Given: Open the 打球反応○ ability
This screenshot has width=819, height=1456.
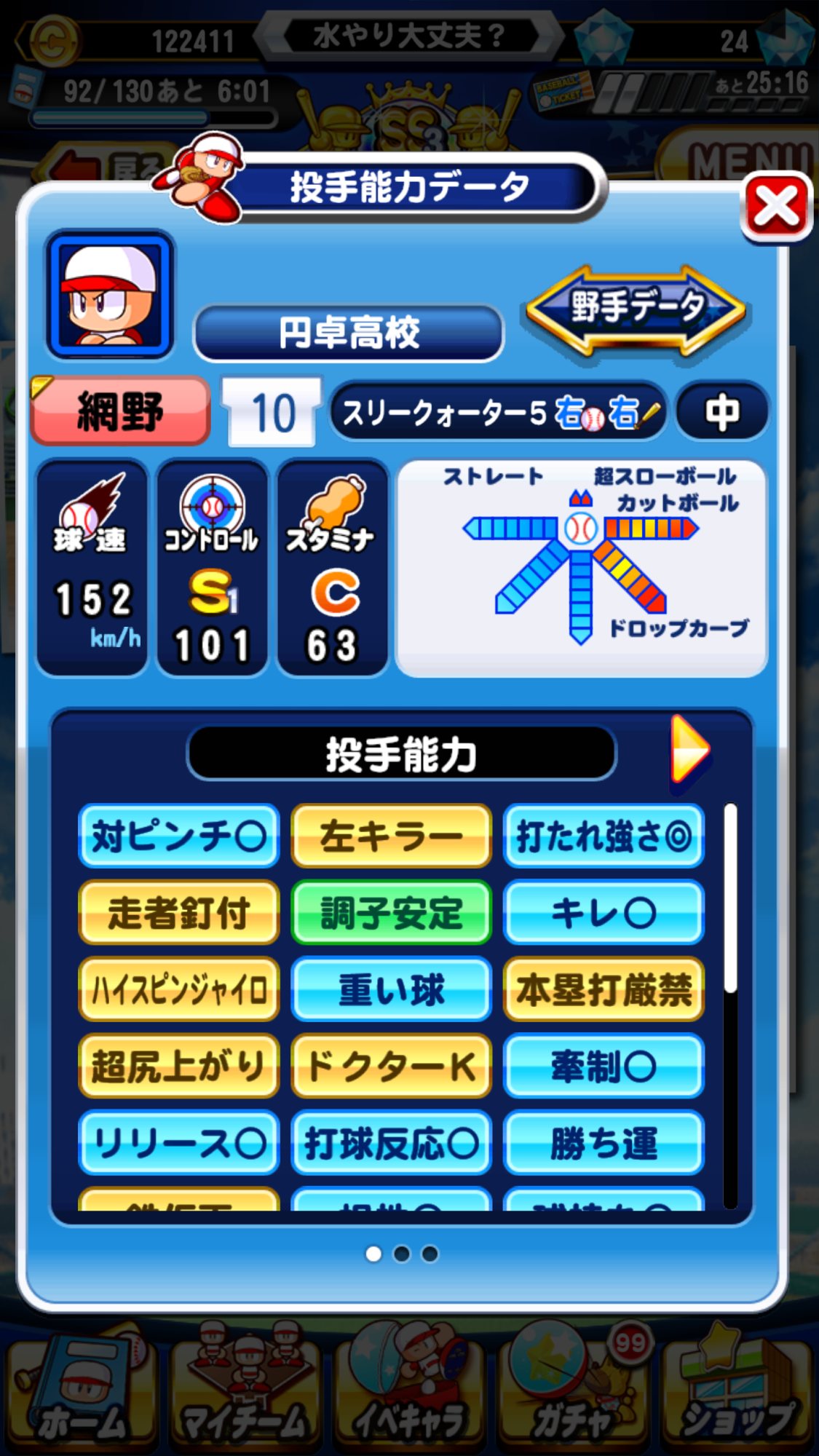Looking at the screenshot, I should pos(391,1143).
